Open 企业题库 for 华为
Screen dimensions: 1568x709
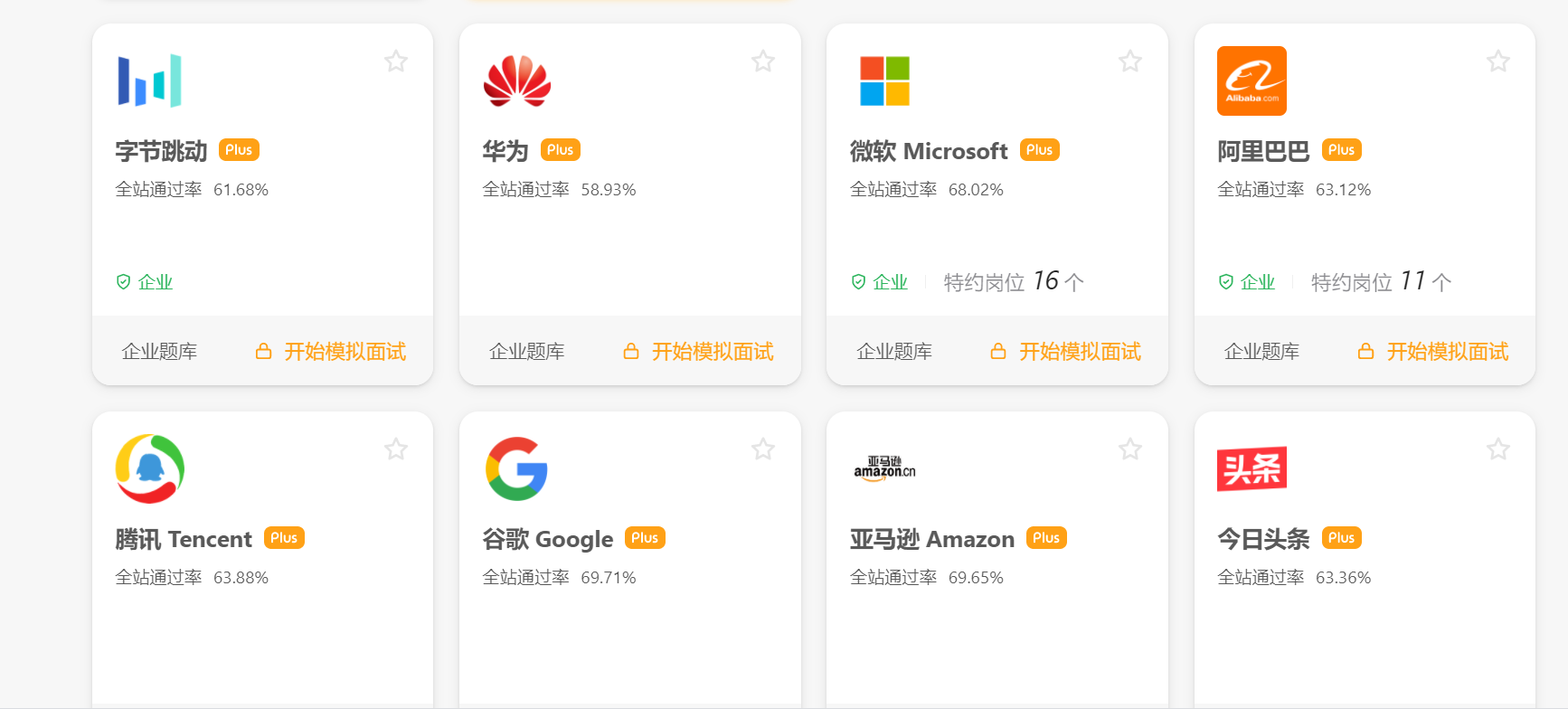pos(526,352)
